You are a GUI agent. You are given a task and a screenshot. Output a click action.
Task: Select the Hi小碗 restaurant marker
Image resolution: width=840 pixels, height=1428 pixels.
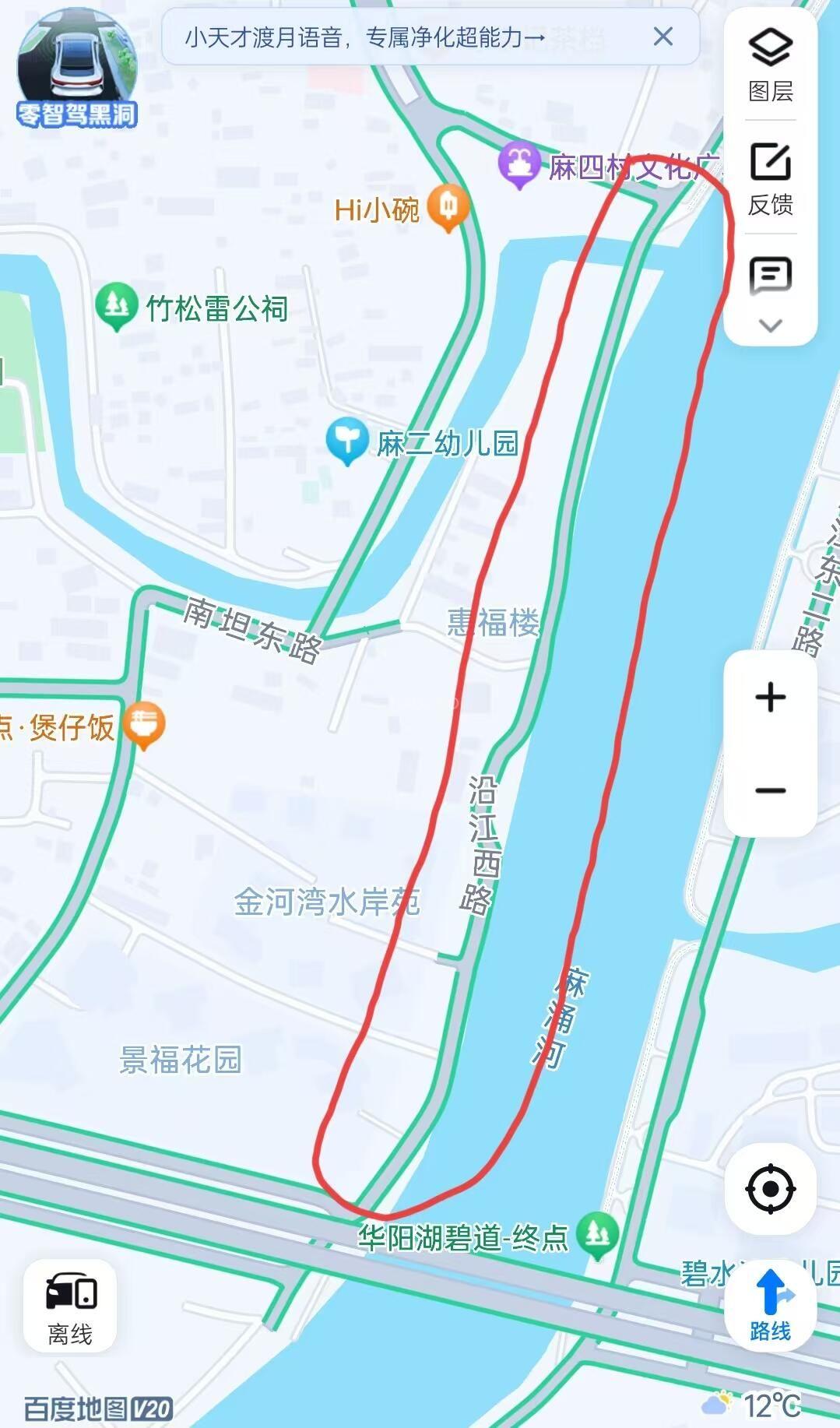[448, 207]
